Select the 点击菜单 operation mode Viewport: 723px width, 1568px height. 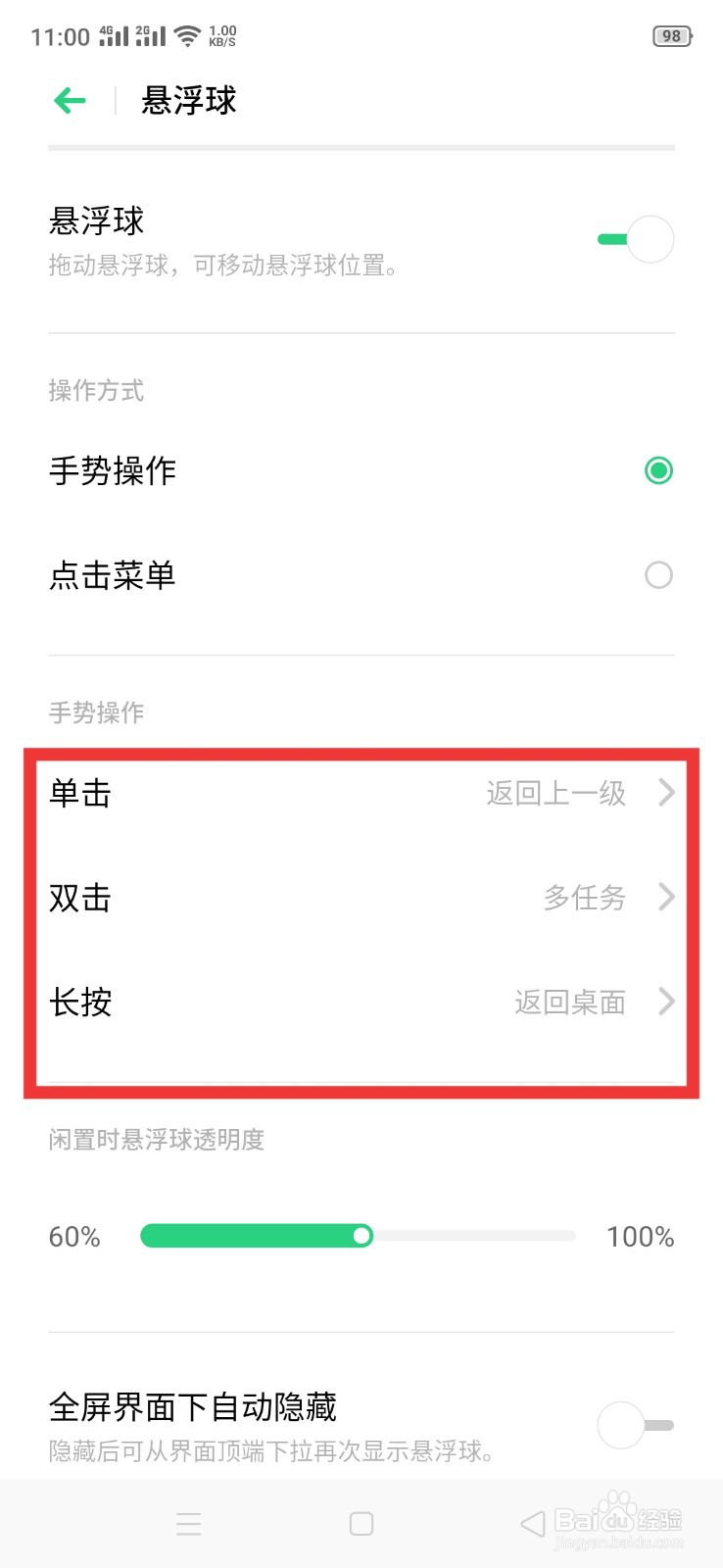click(658, 575)
